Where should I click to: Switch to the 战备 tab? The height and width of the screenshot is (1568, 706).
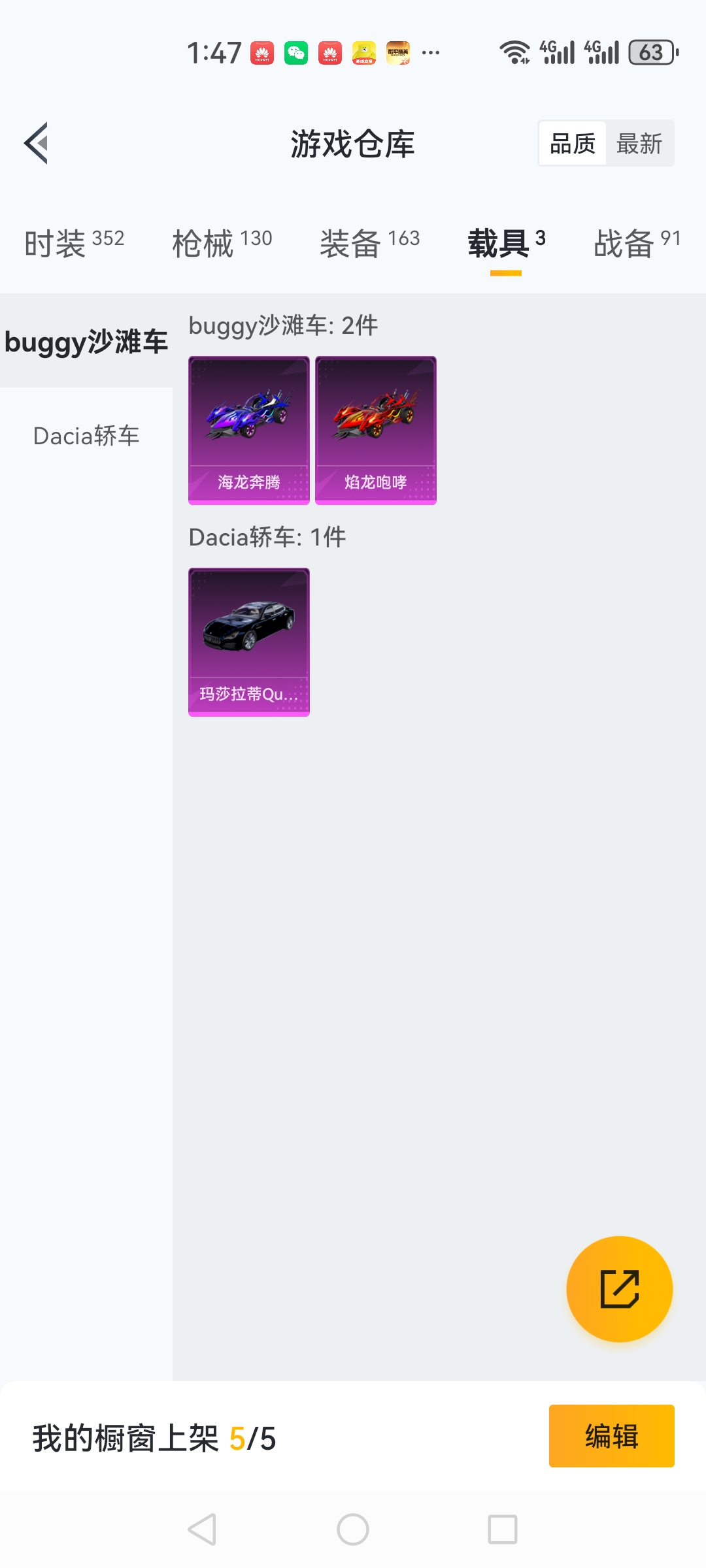(x=637, y=243)
